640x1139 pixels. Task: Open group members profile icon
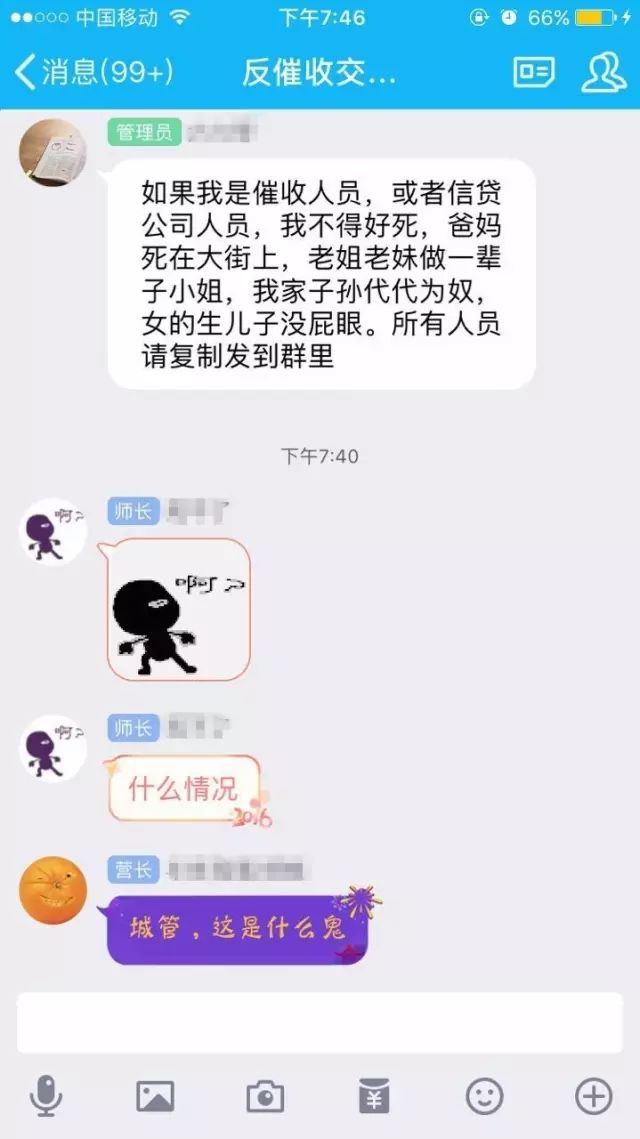604,72
